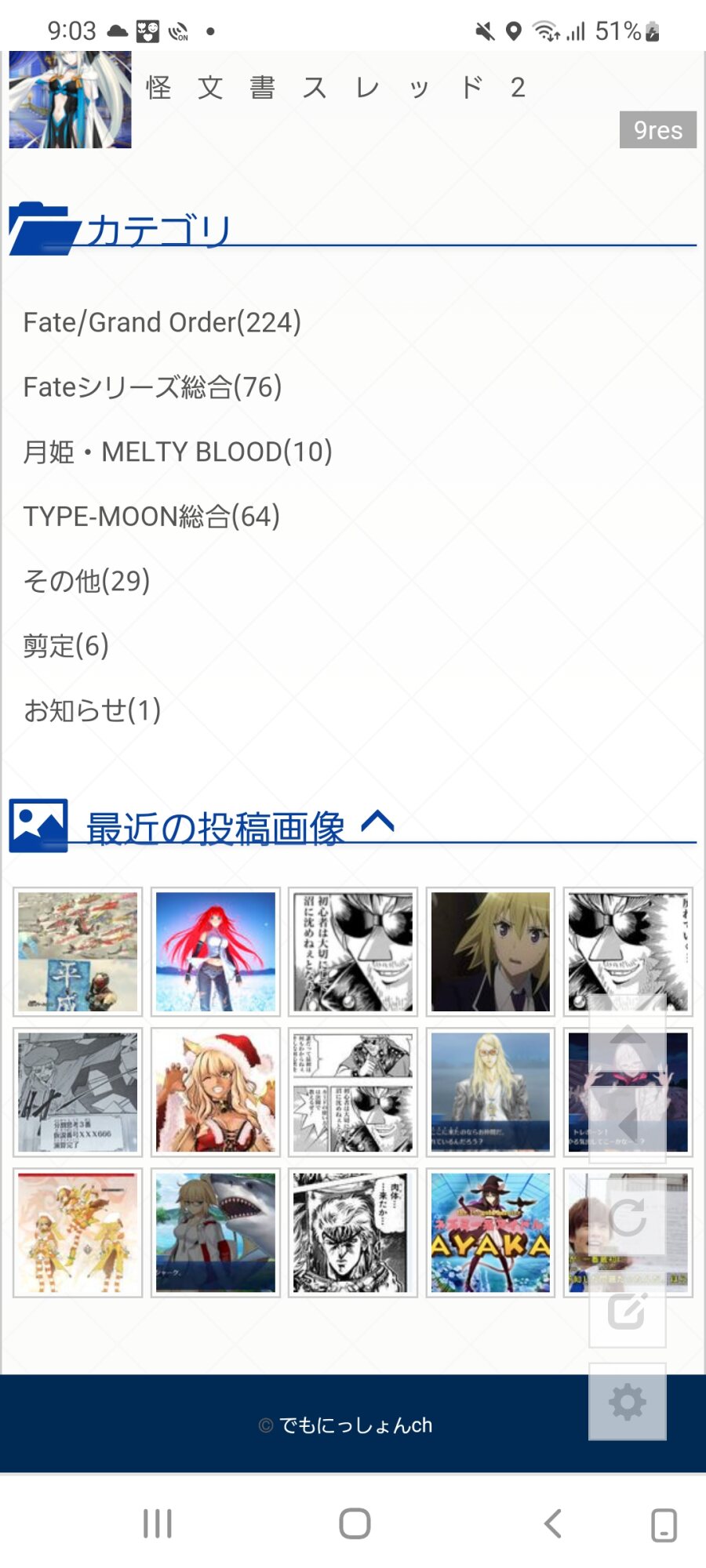This screenshot has width=706, height=1568.
Task: Open the floating settings gear
Action: tap(628, 1403)
